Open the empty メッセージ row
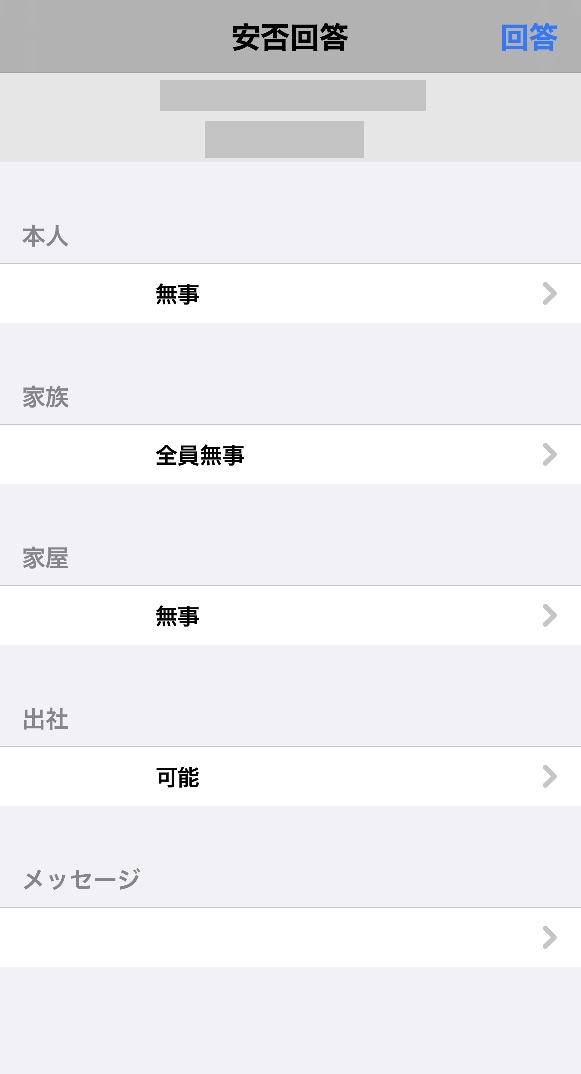This screenshot has width=581, height=1074. tap(290, 937)
